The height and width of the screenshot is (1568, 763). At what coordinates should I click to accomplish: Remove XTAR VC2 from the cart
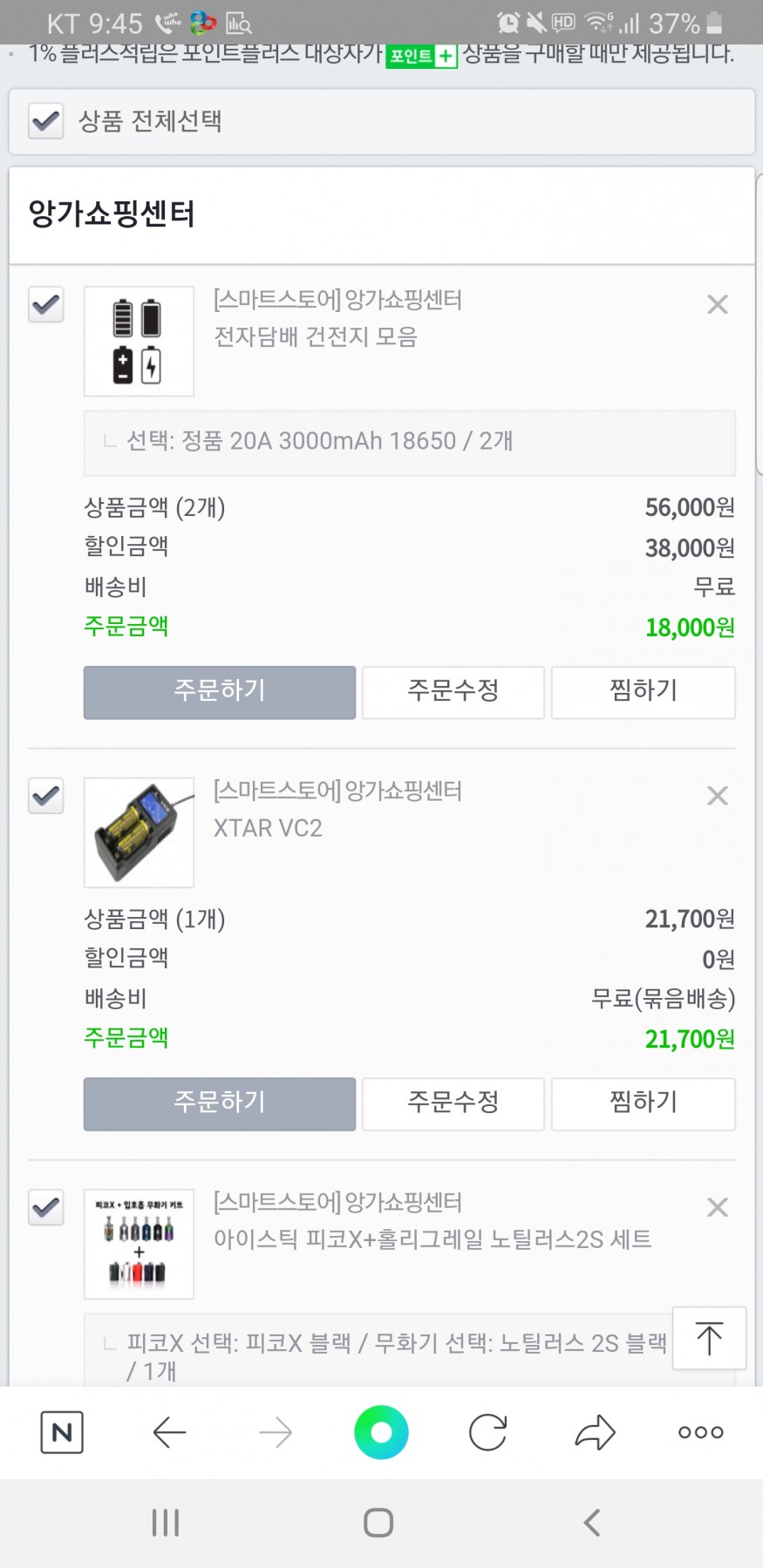click(x=717, y=796)
